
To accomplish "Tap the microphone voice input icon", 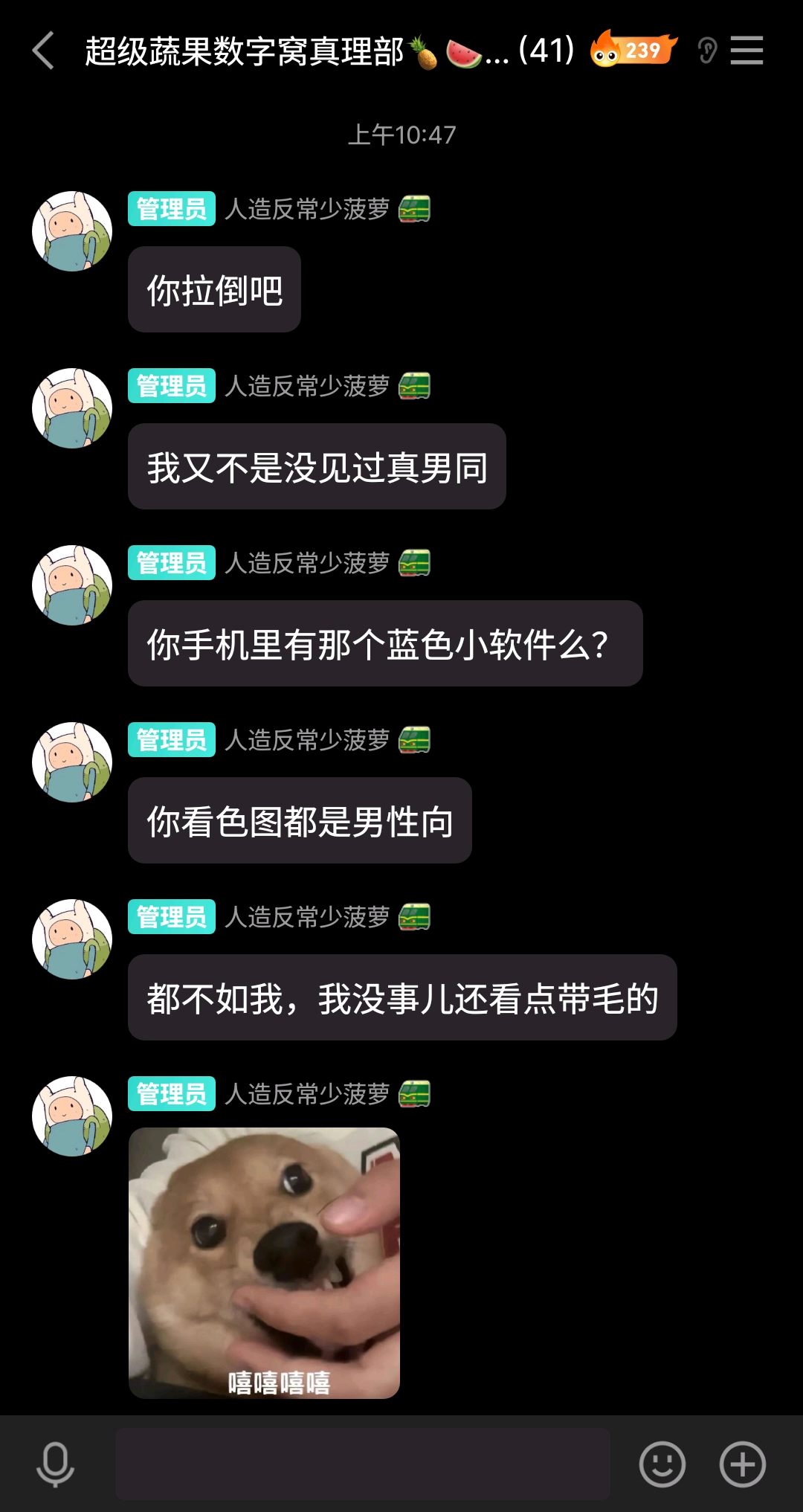I will tap(56, 1464).
